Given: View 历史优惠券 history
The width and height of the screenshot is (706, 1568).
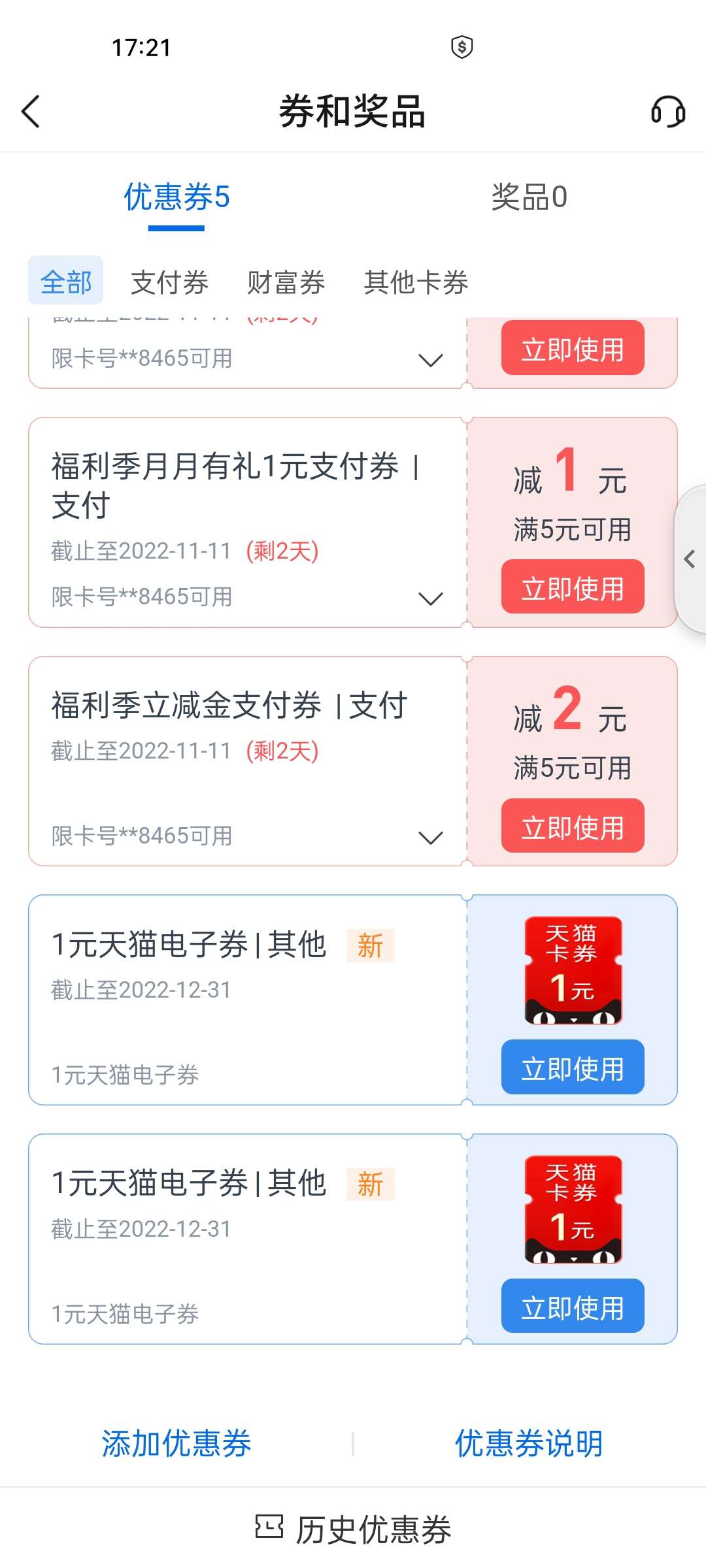Looking at the screenshot, I should 353,1529.
